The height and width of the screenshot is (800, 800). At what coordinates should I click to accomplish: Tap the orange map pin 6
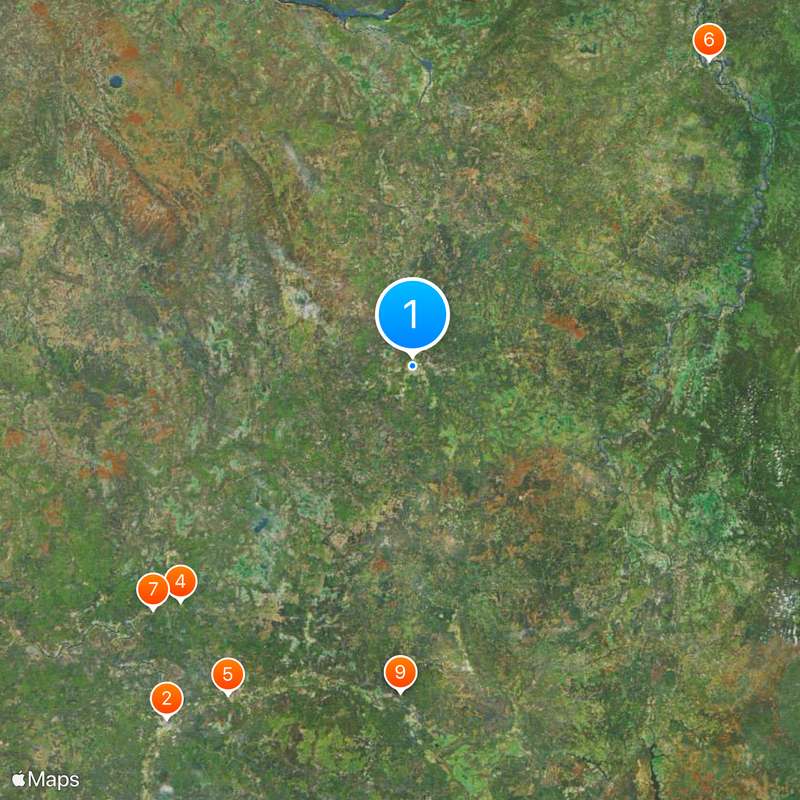click(709, 41)
